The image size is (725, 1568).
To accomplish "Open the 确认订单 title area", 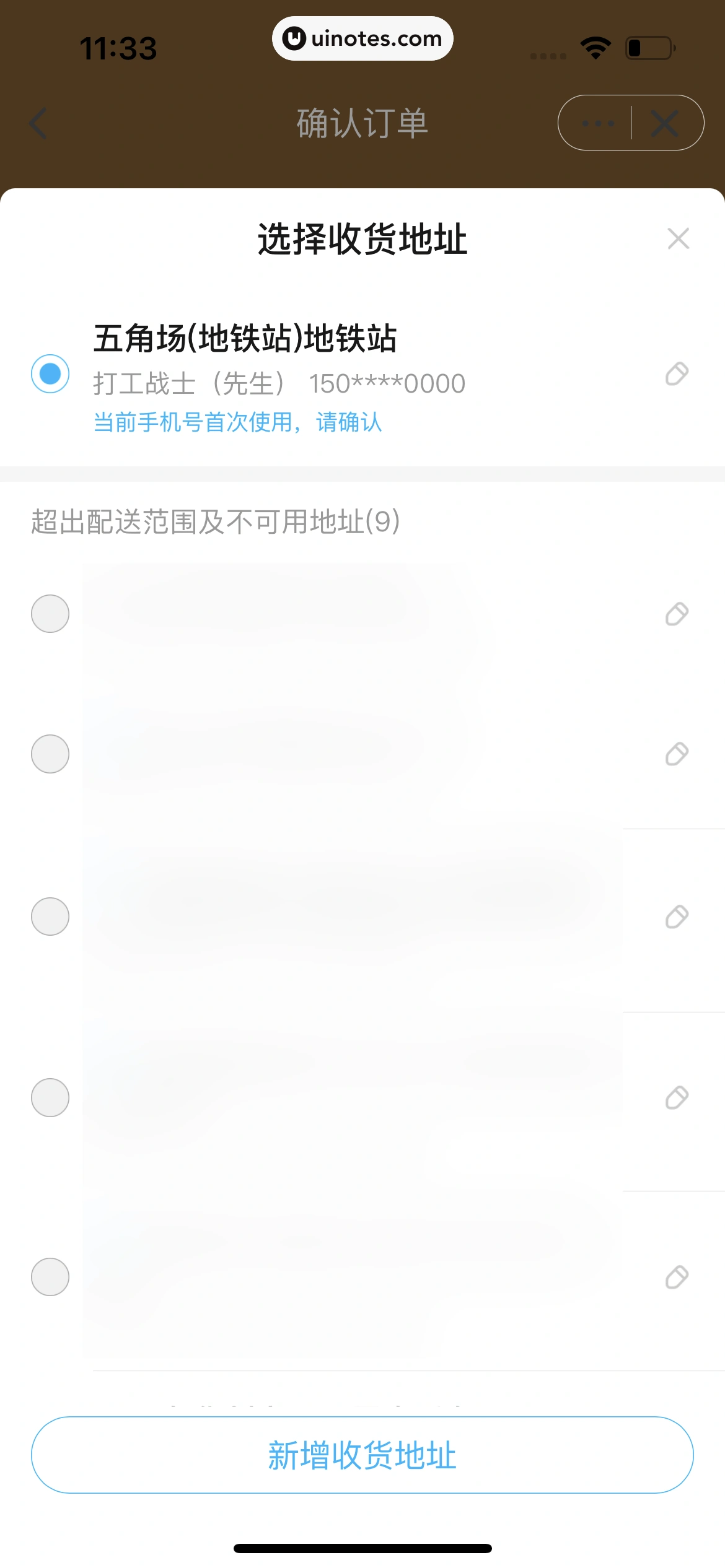I will (362, 123).
